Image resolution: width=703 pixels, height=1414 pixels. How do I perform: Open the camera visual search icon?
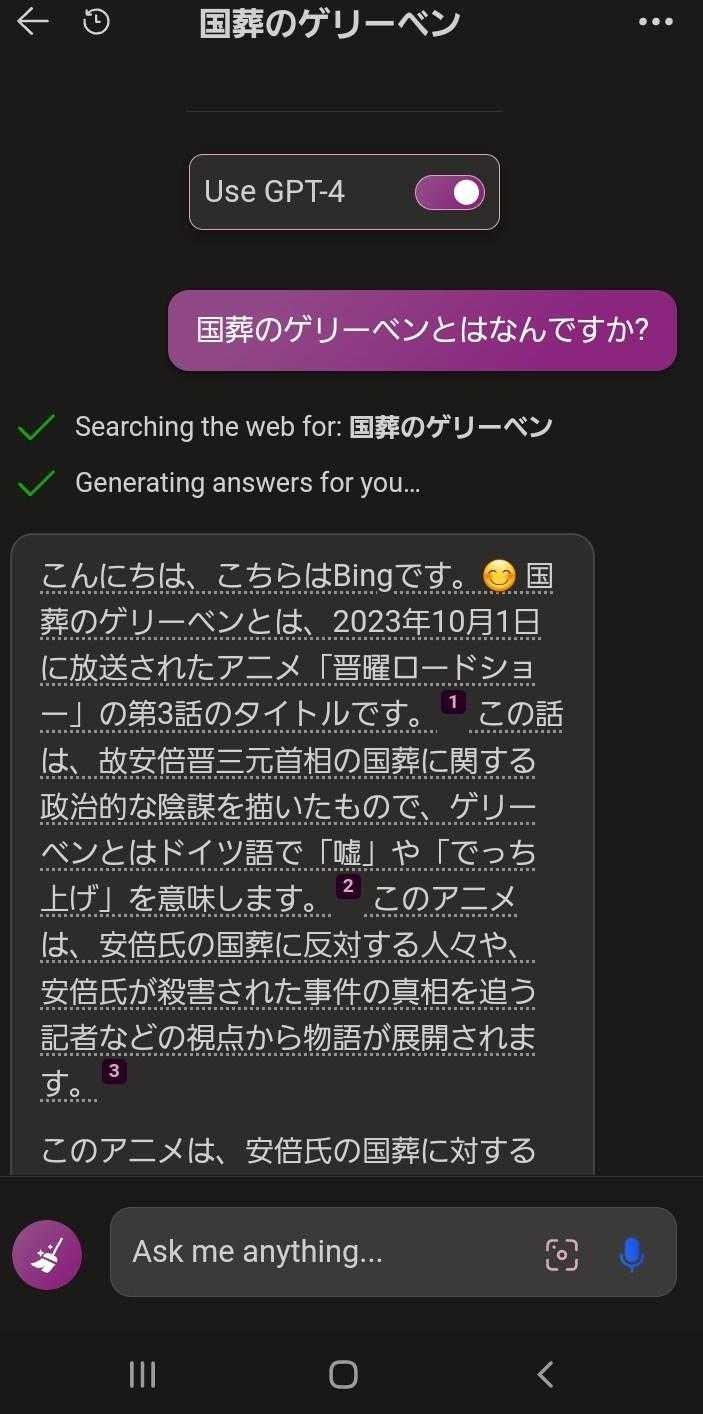pyautogui.click(x=562, y=1253)
